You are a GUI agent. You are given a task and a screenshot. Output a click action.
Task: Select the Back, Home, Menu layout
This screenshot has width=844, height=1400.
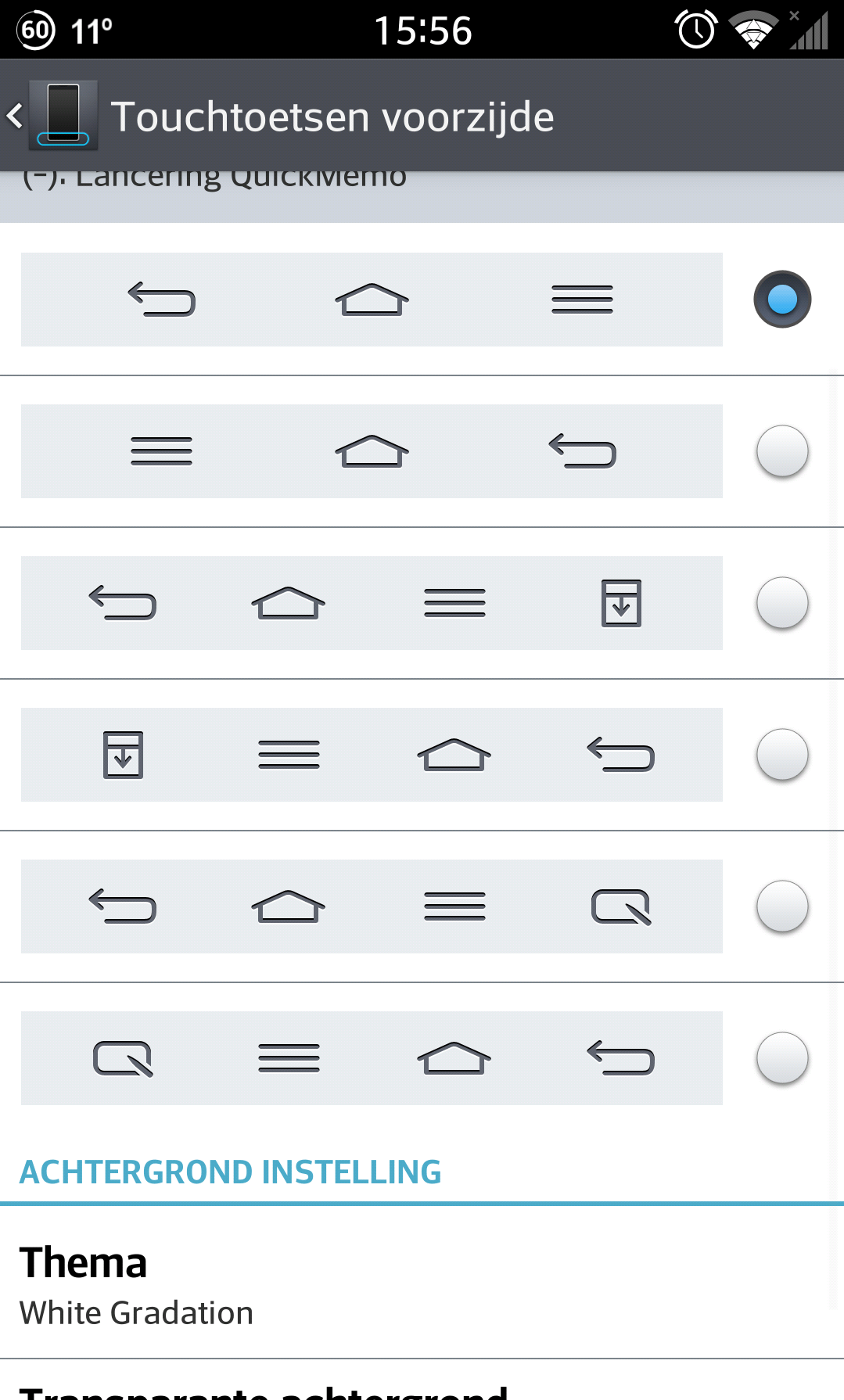tap(781, 300)
